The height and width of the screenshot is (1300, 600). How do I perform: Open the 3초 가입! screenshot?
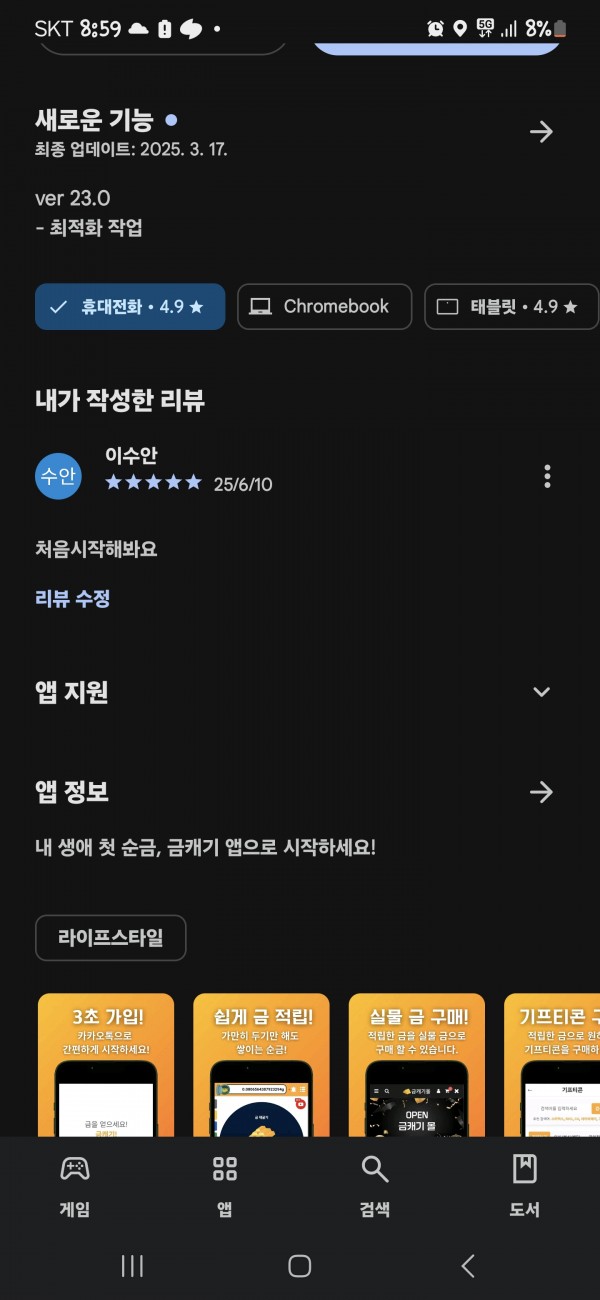coord(106,1065)
